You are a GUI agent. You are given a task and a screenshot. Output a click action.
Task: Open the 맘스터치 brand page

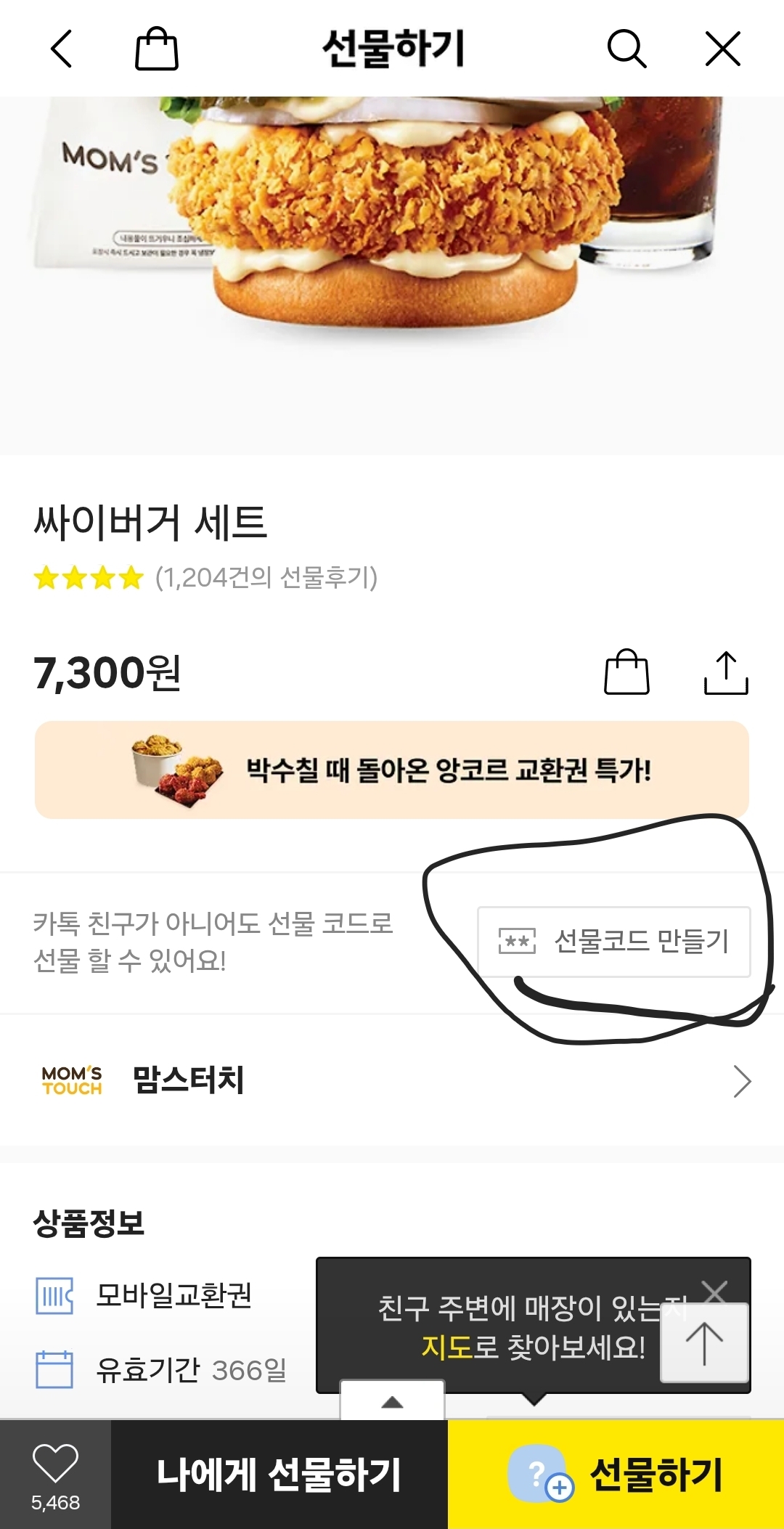[x=392, y=1080]
